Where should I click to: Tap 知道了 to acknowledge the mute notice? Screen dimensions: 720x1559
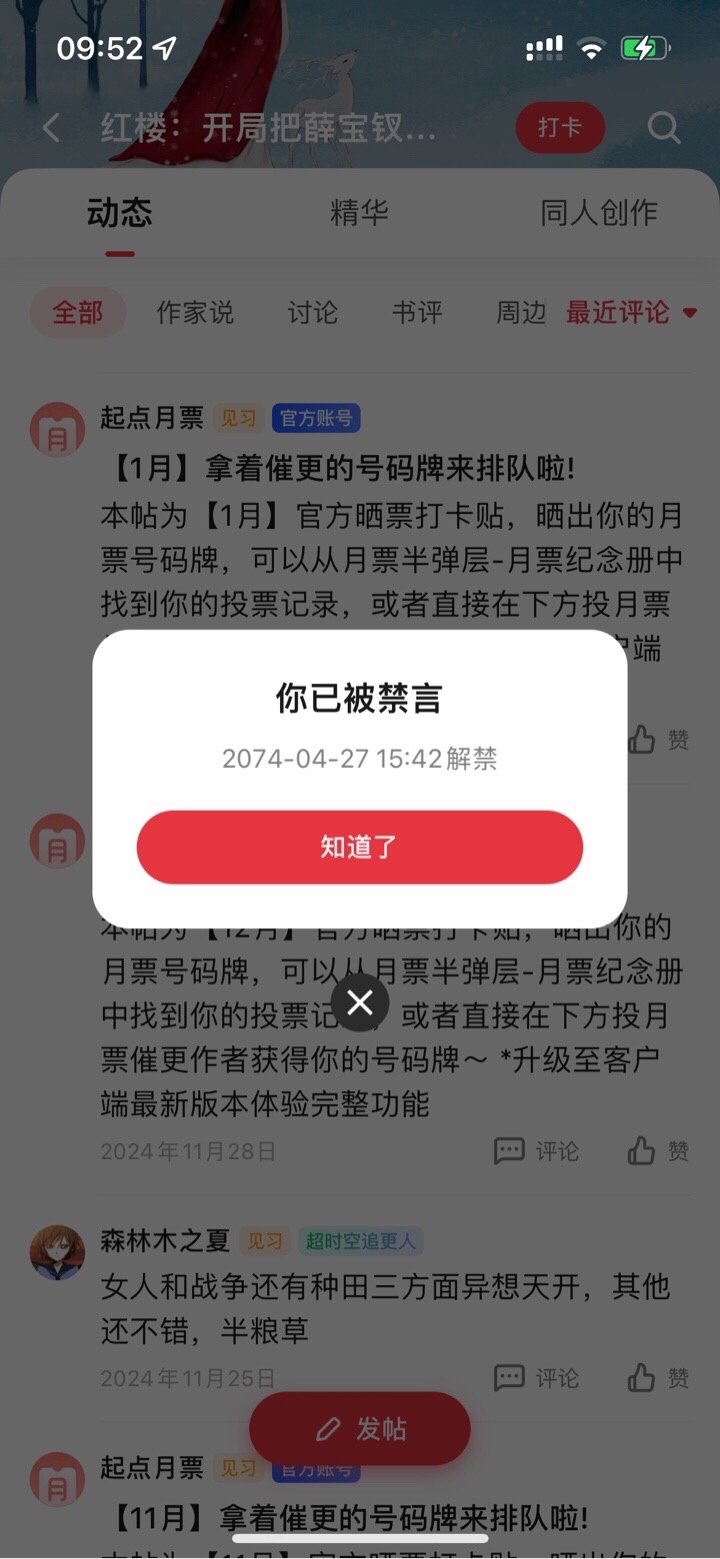click(x=359, y=847)
